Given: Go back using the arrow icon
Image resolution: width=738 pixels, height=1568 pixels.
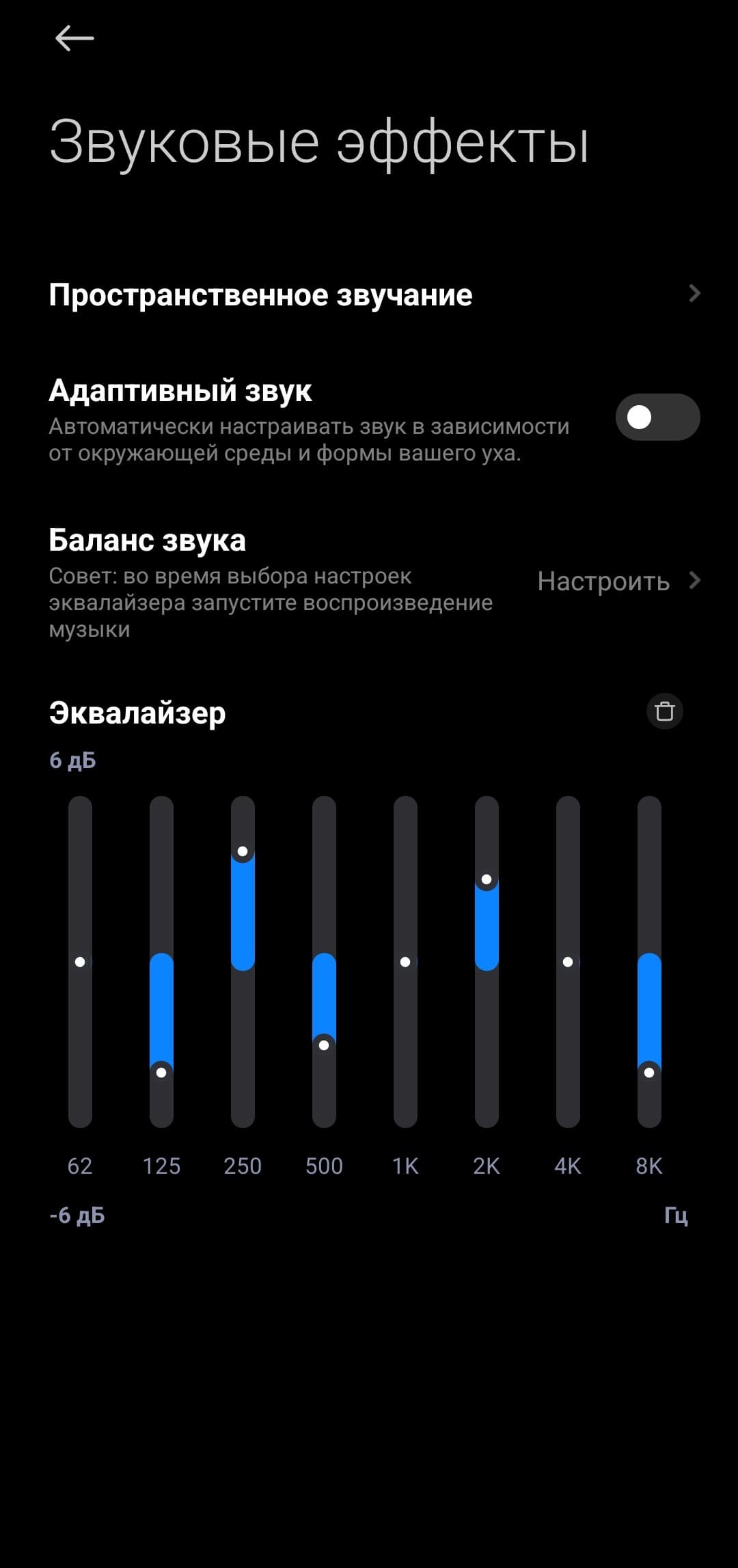Looking at the screenshot, I should [74, 38].
